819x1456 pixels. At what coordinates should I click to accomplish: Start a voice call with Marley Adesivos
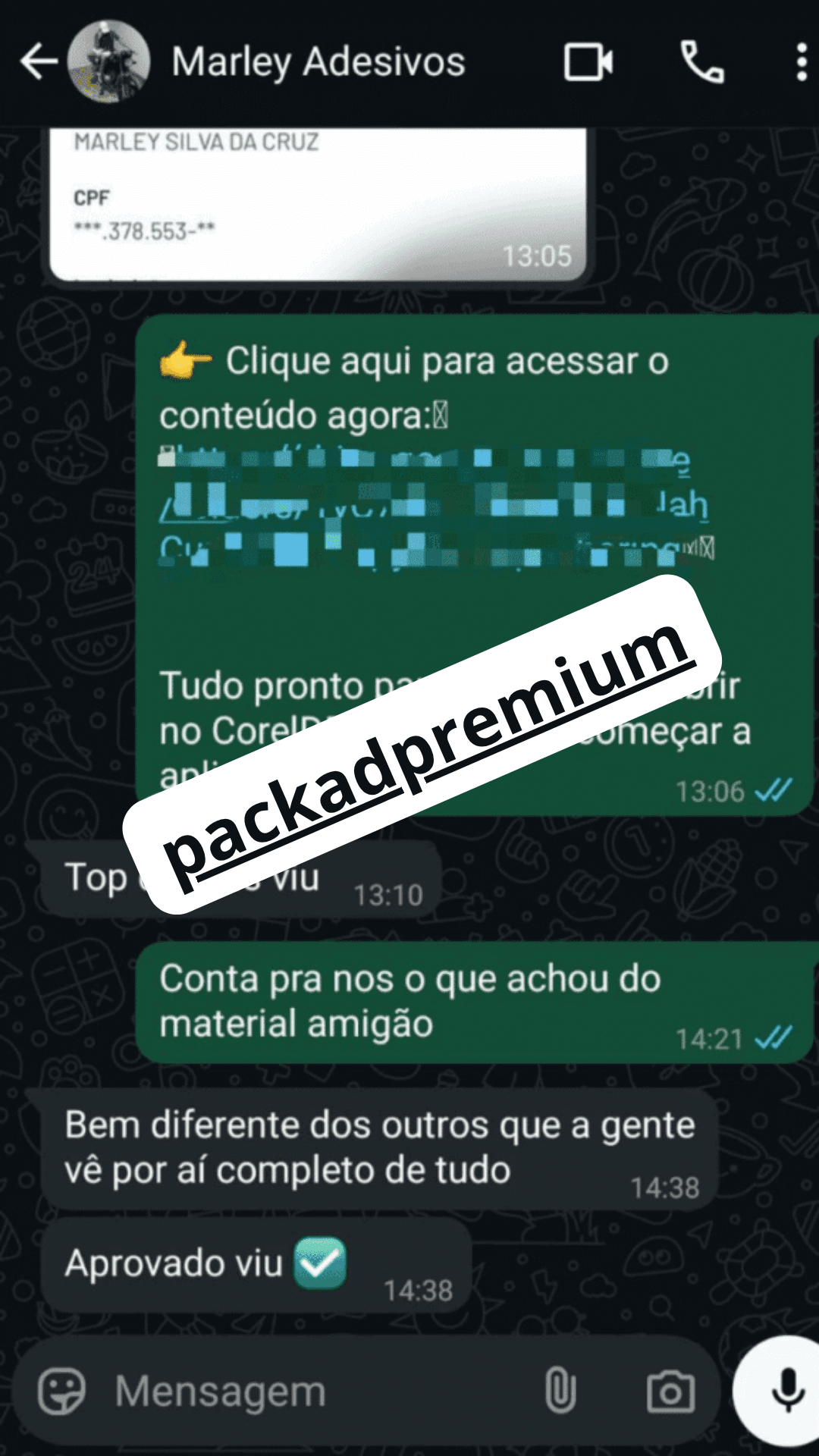pyautogui.click(x=702, y=62)
